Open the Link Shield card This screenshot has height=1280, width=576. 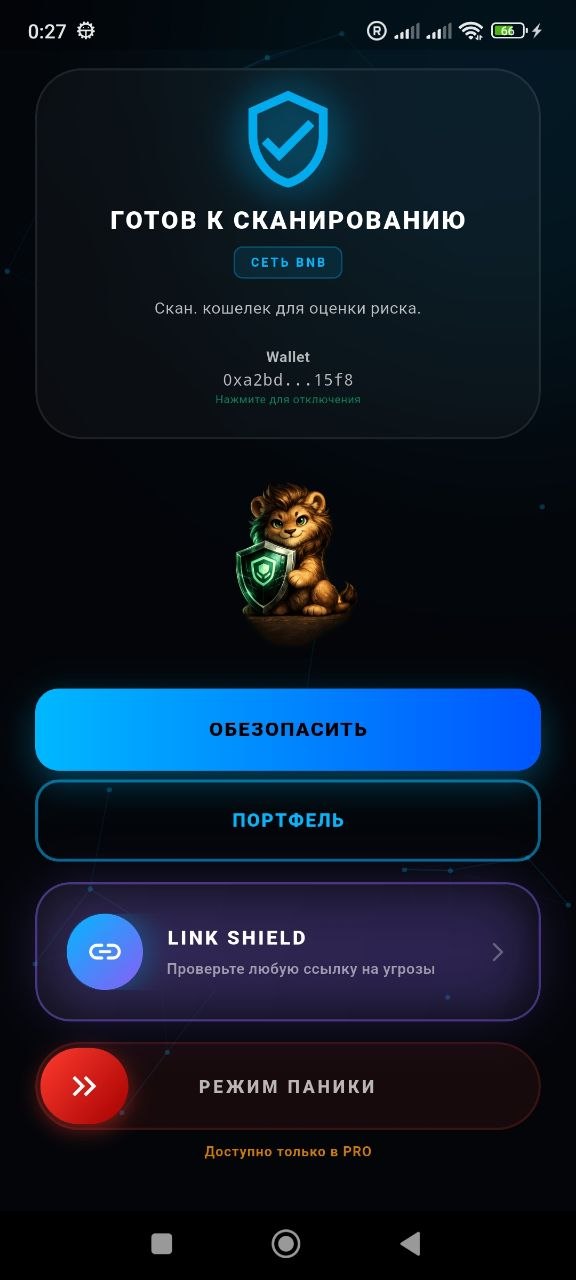tap(288, 952)
